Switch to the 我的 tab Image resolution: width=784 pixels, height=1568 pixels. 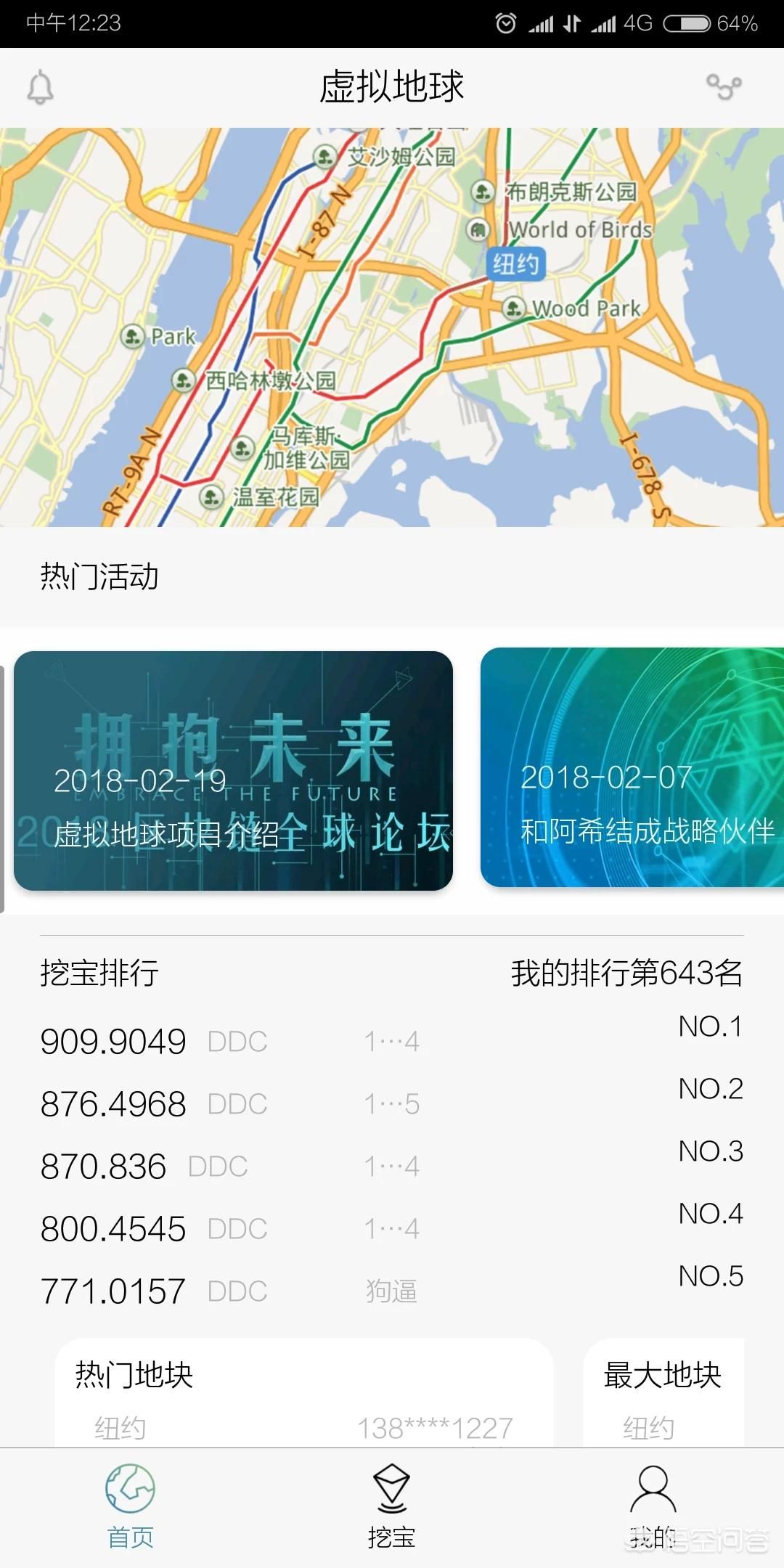[653, 1506]
